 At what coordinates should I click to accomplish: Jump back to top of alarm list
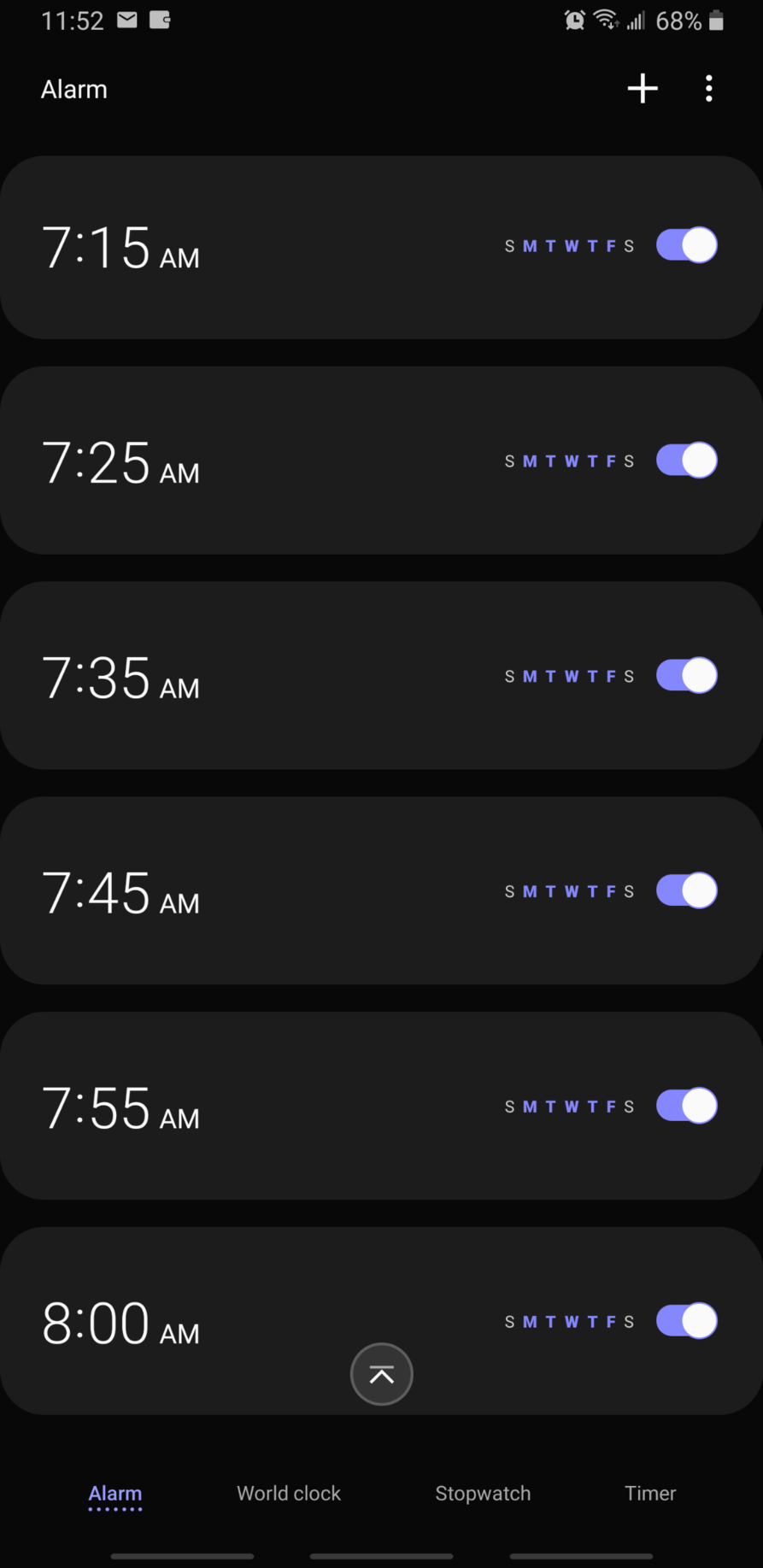point(381,1374)
